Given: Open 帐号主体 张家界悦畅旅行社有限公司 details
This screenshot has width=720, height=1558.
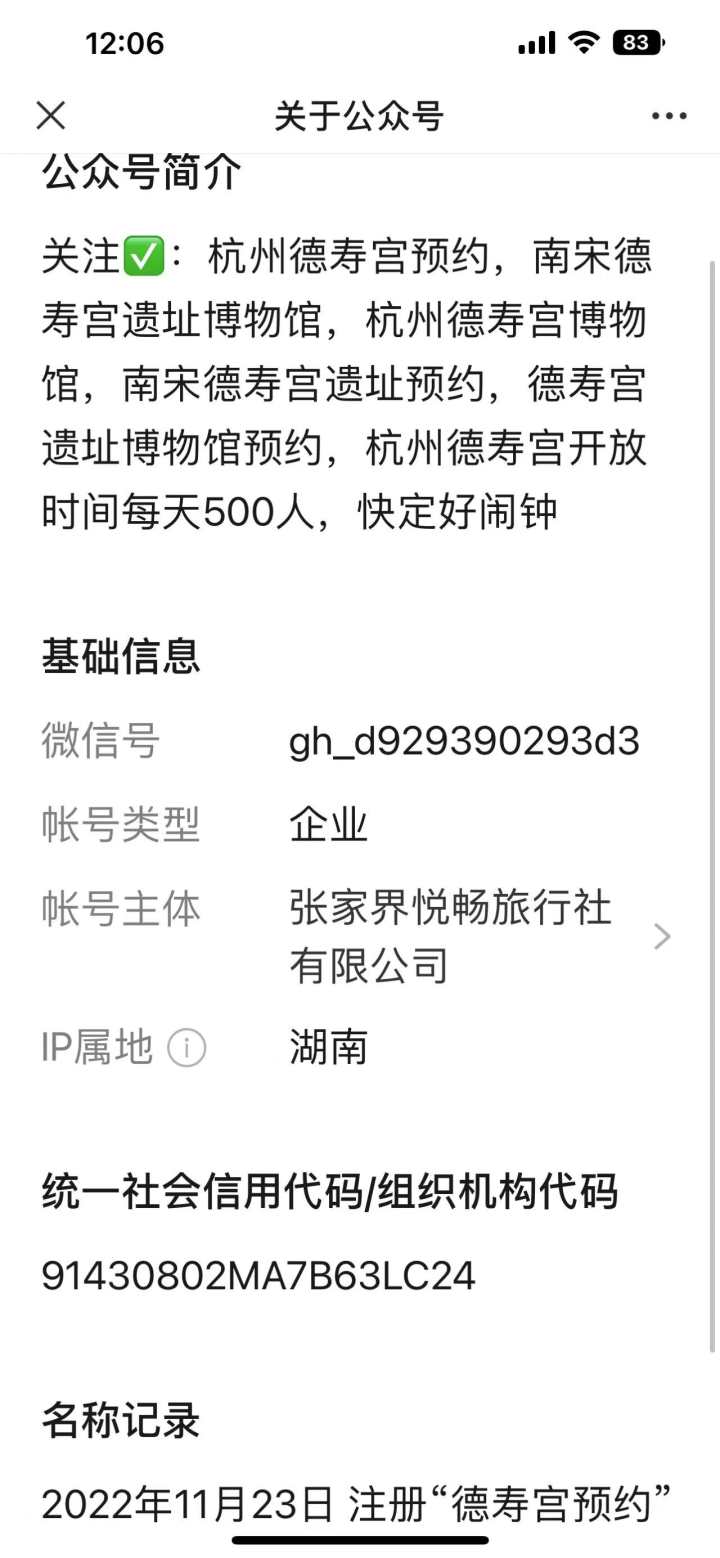Looking at the screenshot, I should pos(360,937).
